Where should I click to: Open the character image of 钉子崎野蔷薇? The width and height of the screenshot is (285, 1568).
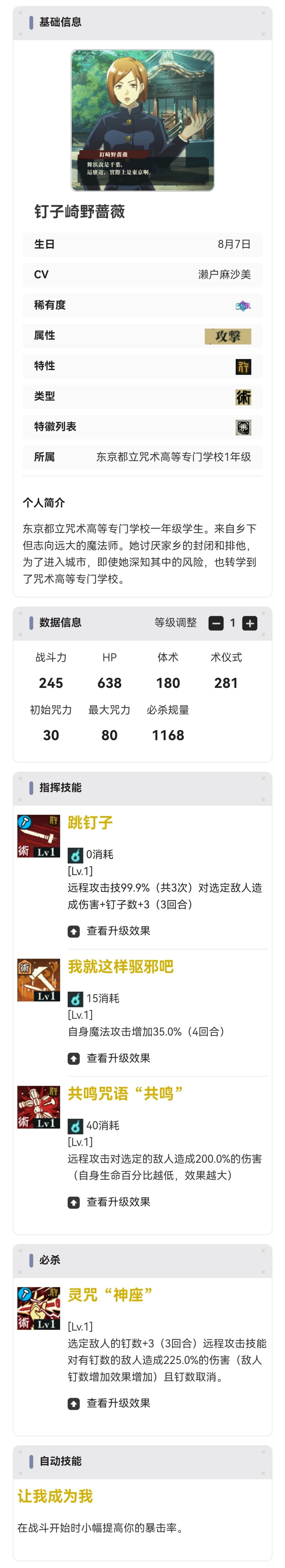(142, 120)
